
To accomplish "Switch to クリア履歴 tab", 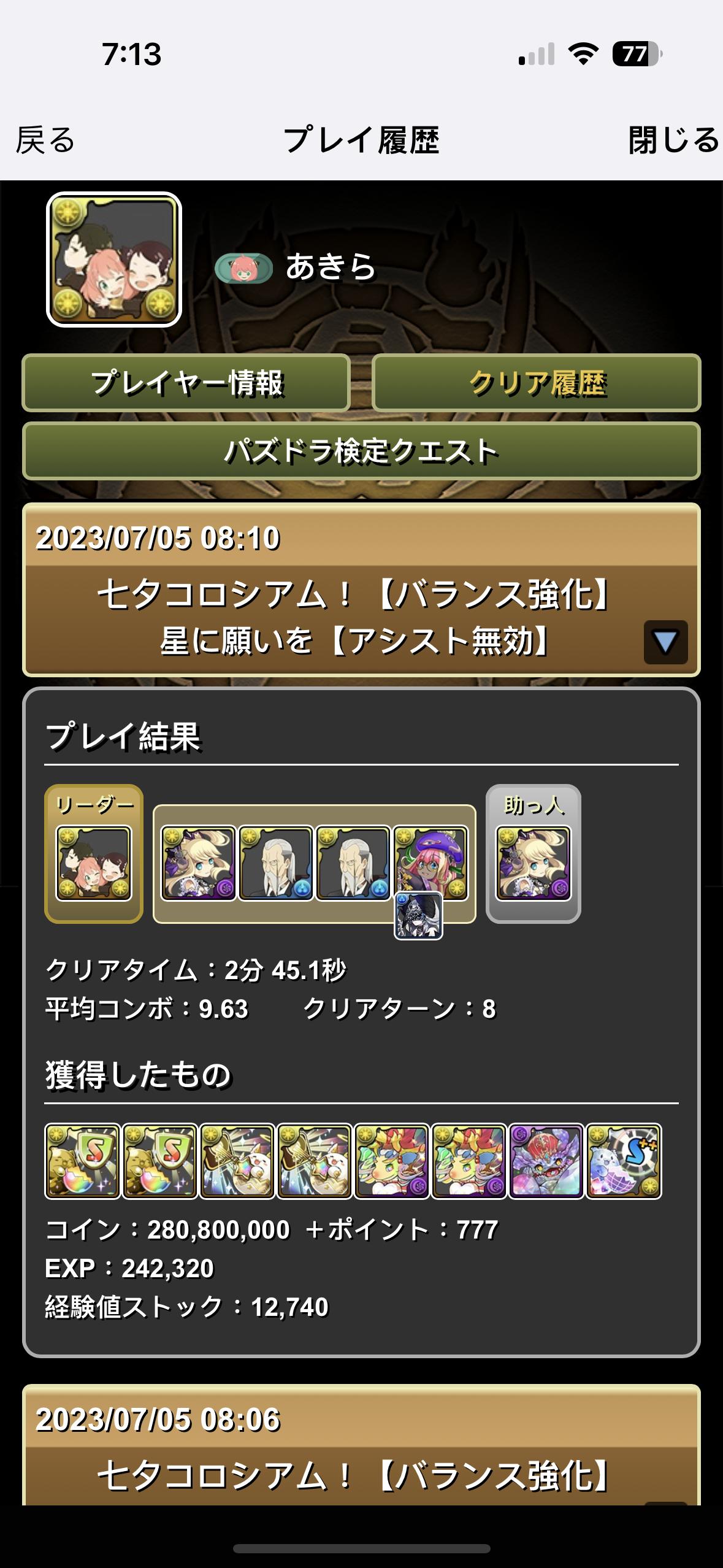I will [x=537, y=383].
